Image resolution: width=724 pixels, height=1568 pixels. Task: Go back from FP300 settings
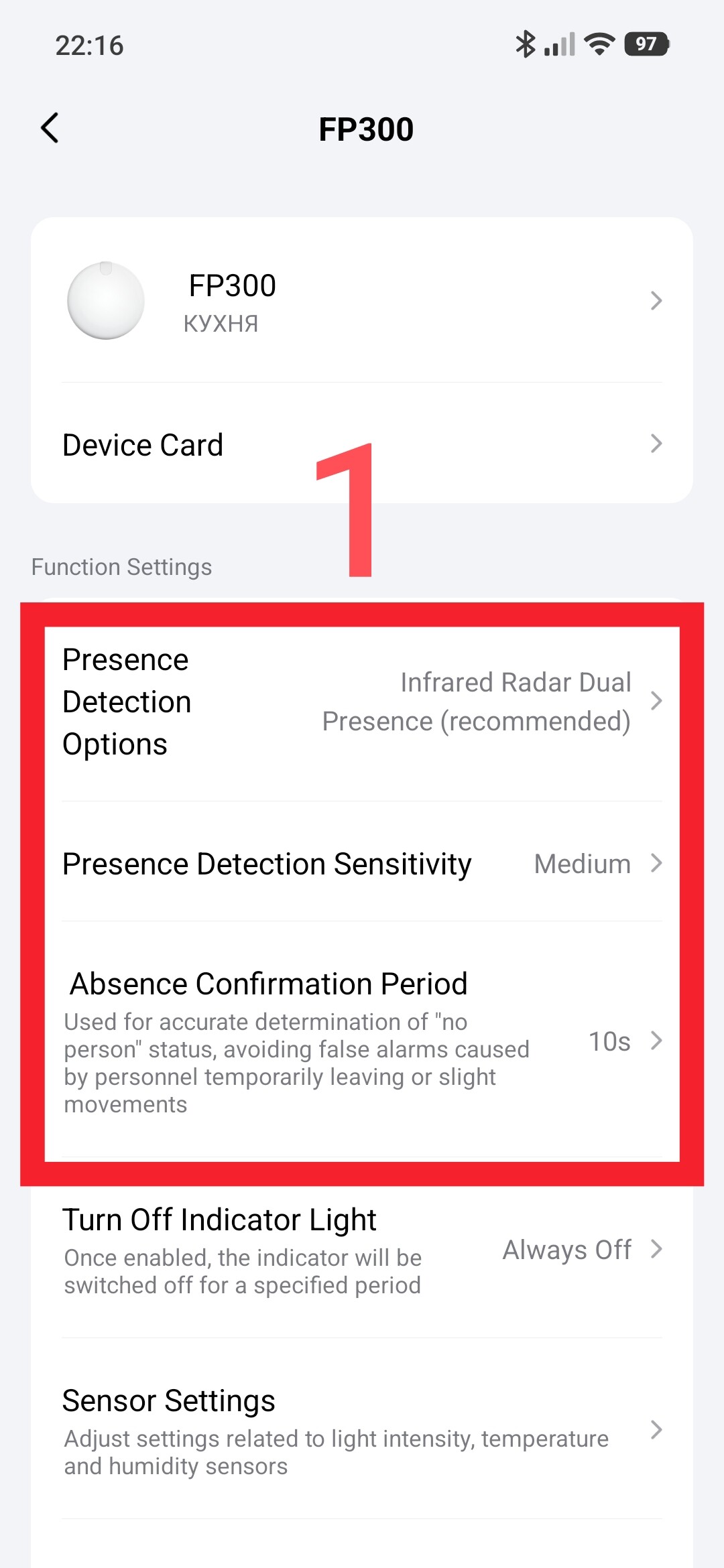[x=50, y=128]
